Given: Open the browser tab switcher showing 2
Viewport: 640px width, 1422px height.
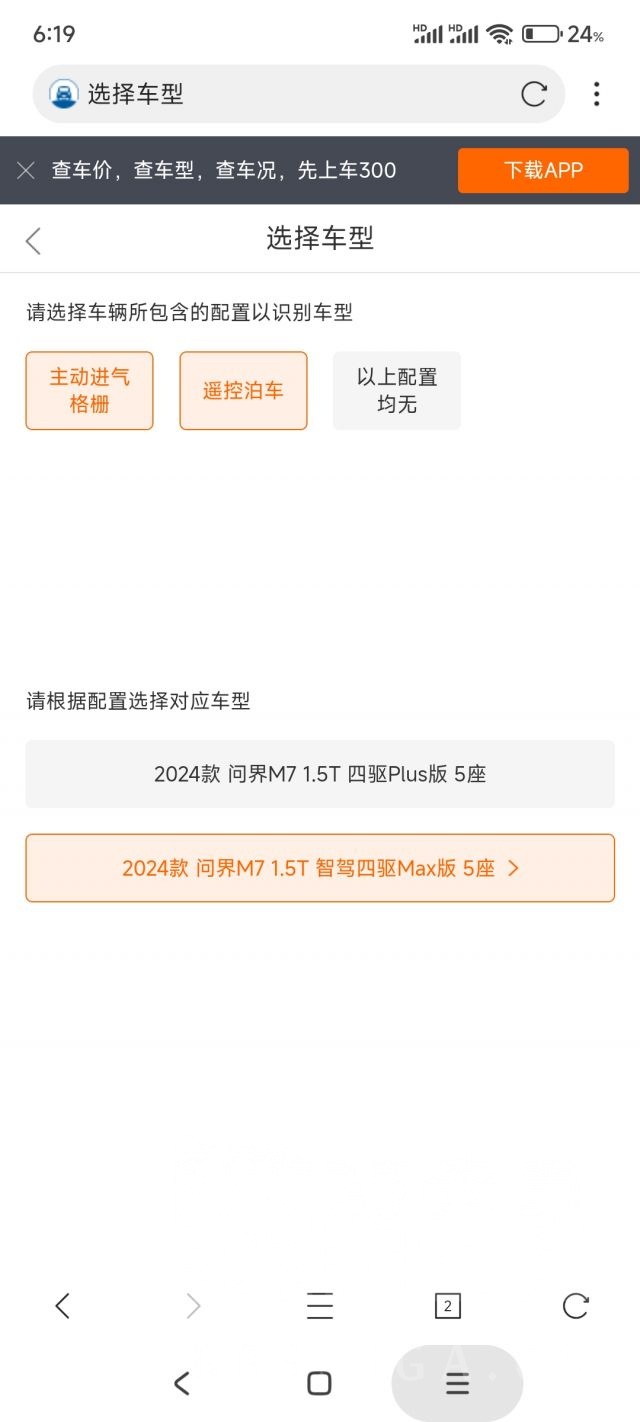Looking at the screenshot, I should point(447,1305).
